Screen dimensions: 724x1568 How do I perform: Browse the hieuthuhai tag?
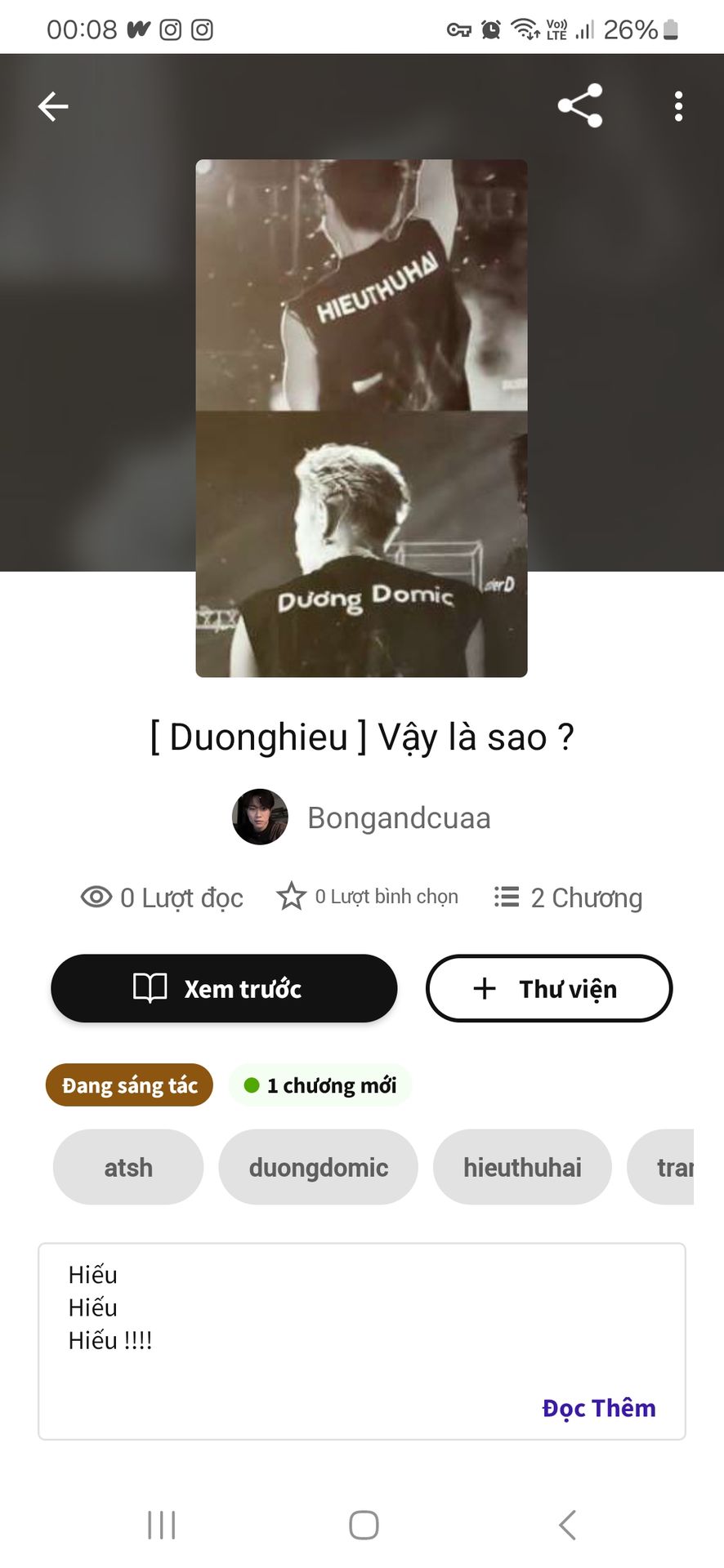coord(522,1167)
